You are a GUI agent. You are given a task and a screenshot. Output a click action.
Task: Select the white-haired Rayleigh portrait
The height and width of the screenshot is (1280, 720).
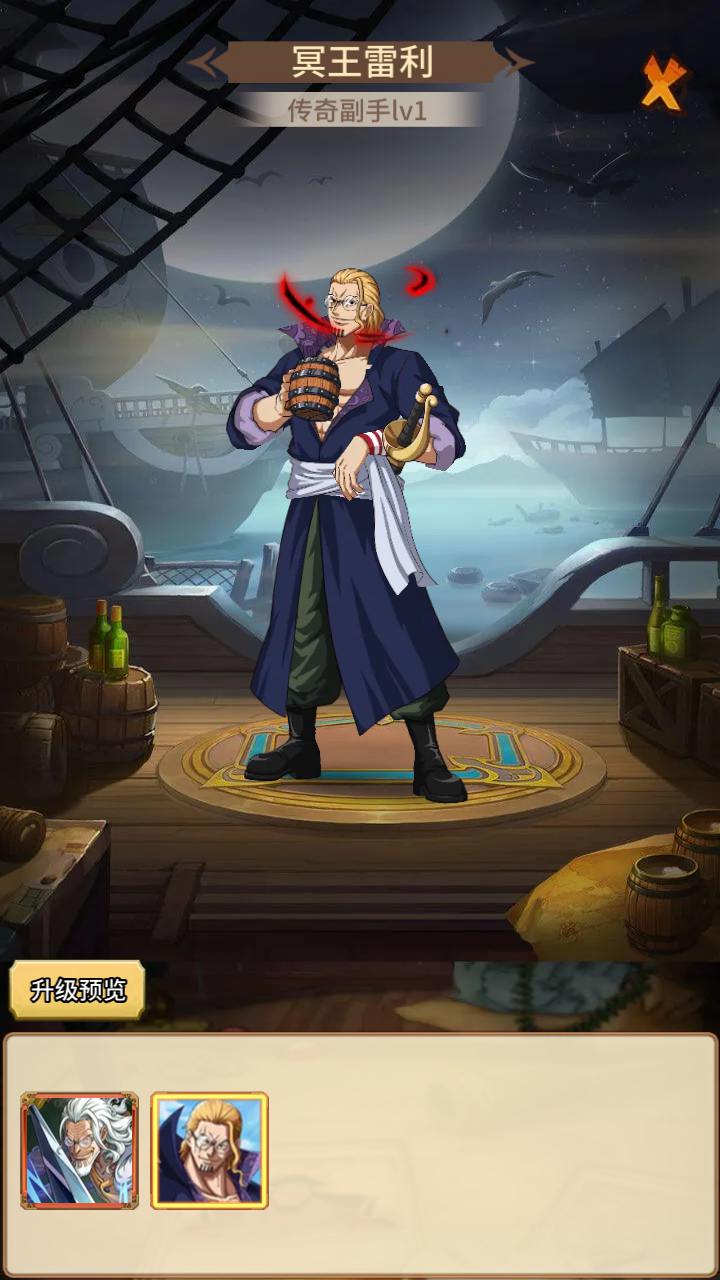(x=80, y=1151)
